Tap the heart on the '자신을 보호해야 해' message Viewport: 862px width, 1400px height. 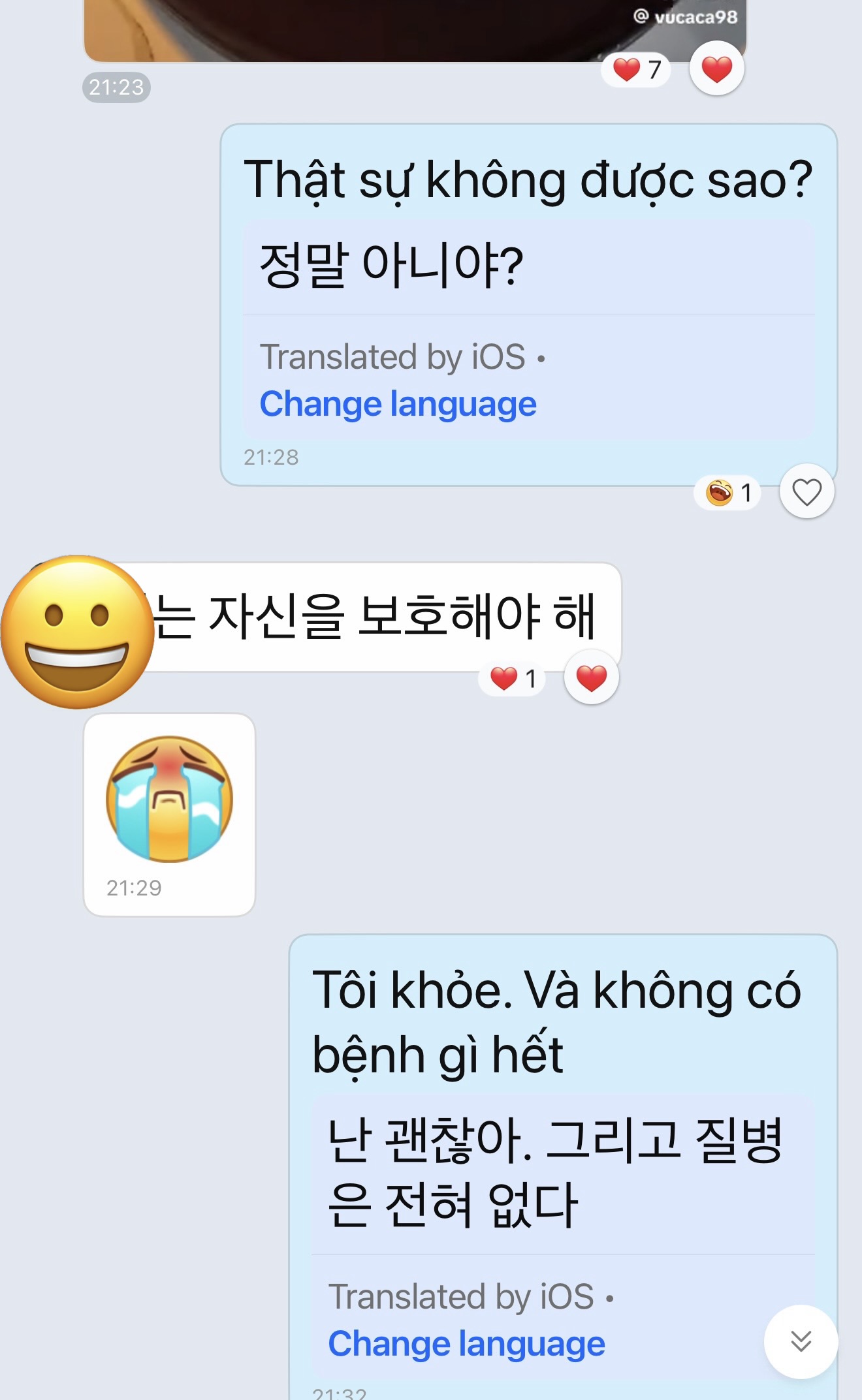[x=591, y=677]
